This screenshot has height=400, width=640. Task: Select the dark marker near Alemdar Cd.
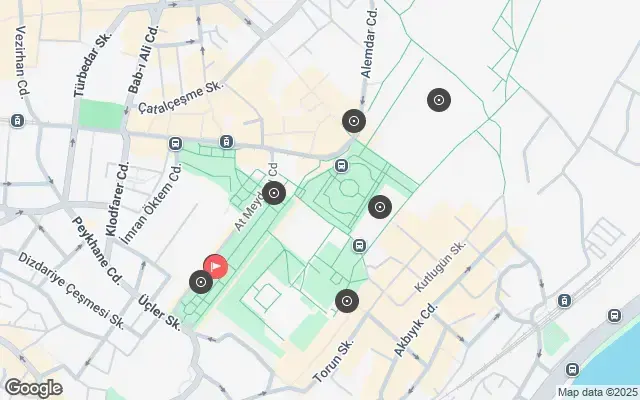[x=353, y=121]
